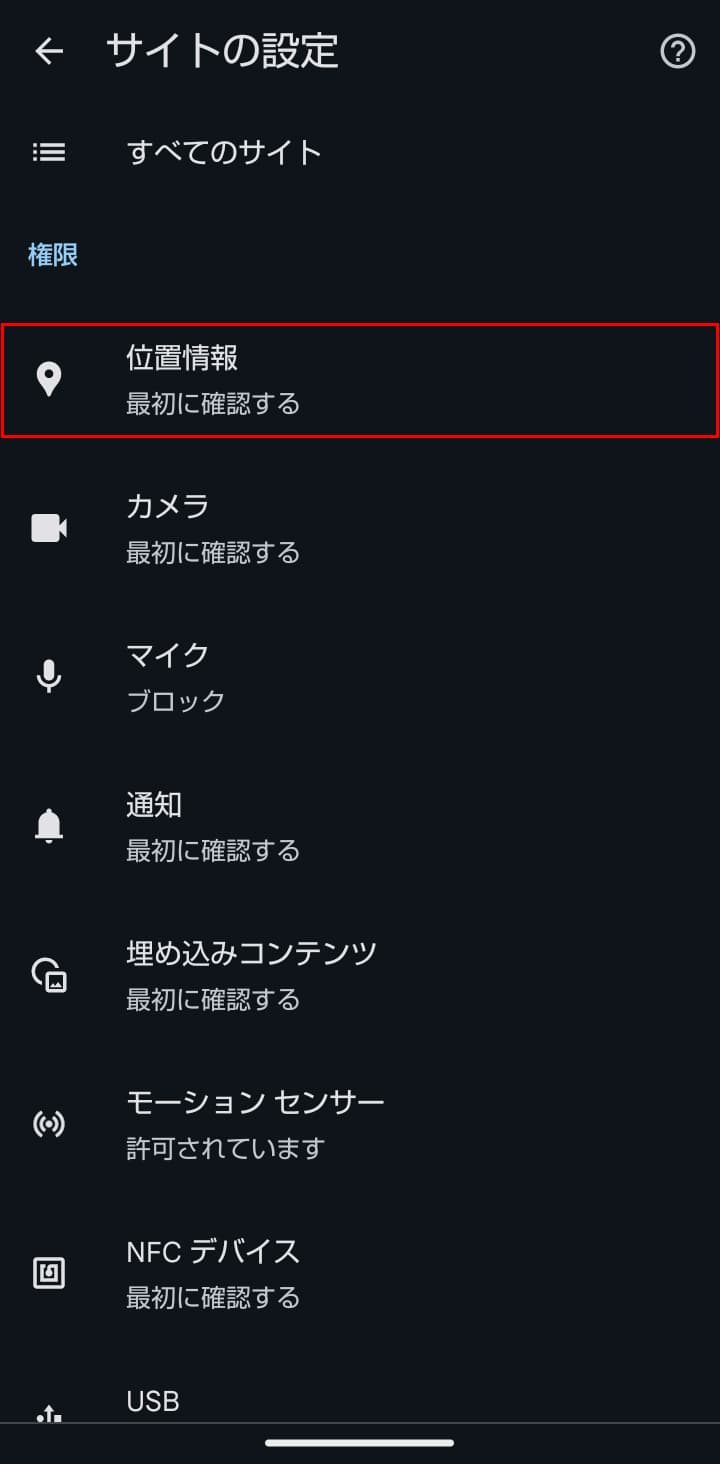Viewport: 720px width, 1464px height.
Task: Open モーション センサー settings
Action: (360, 1124)
